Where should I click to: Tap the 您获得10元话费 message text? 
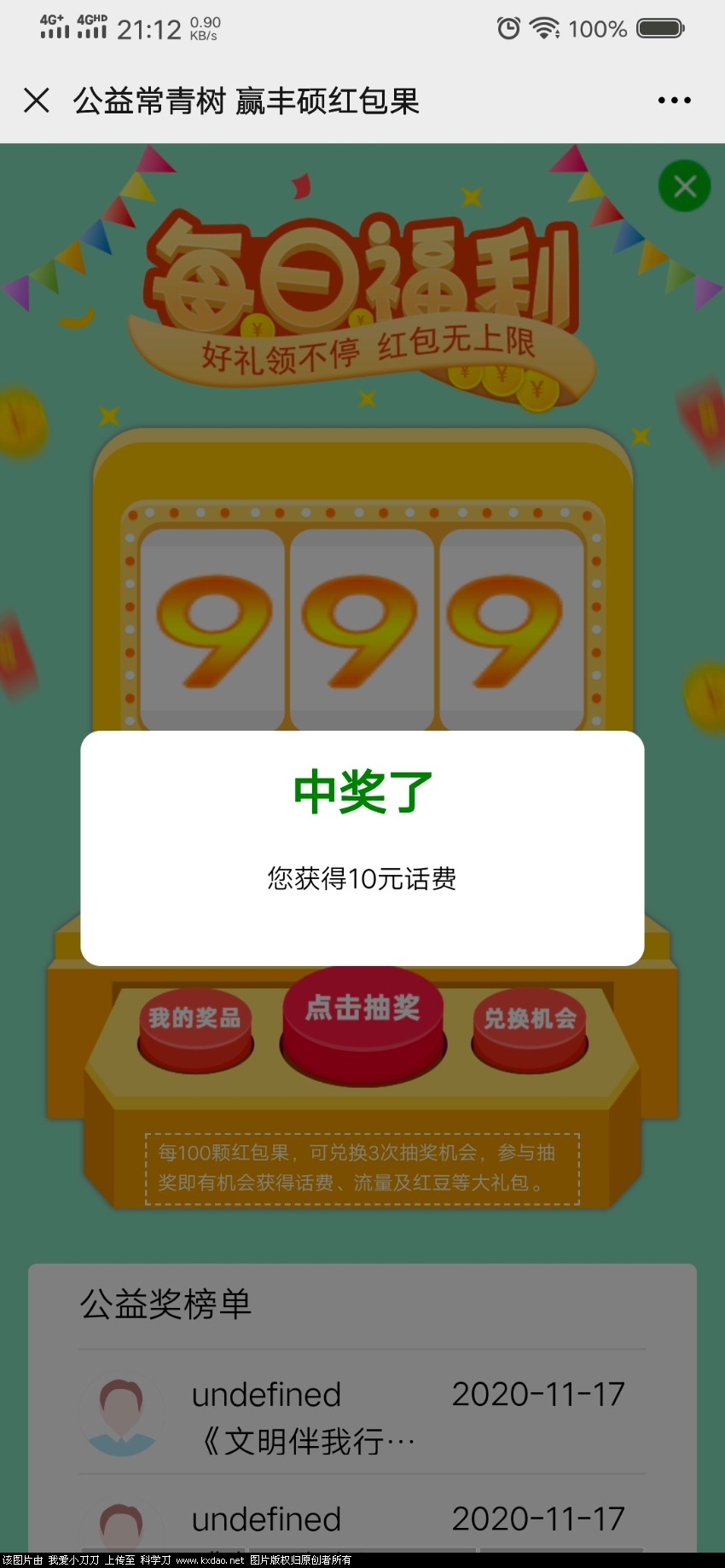(x=362, y=878)
